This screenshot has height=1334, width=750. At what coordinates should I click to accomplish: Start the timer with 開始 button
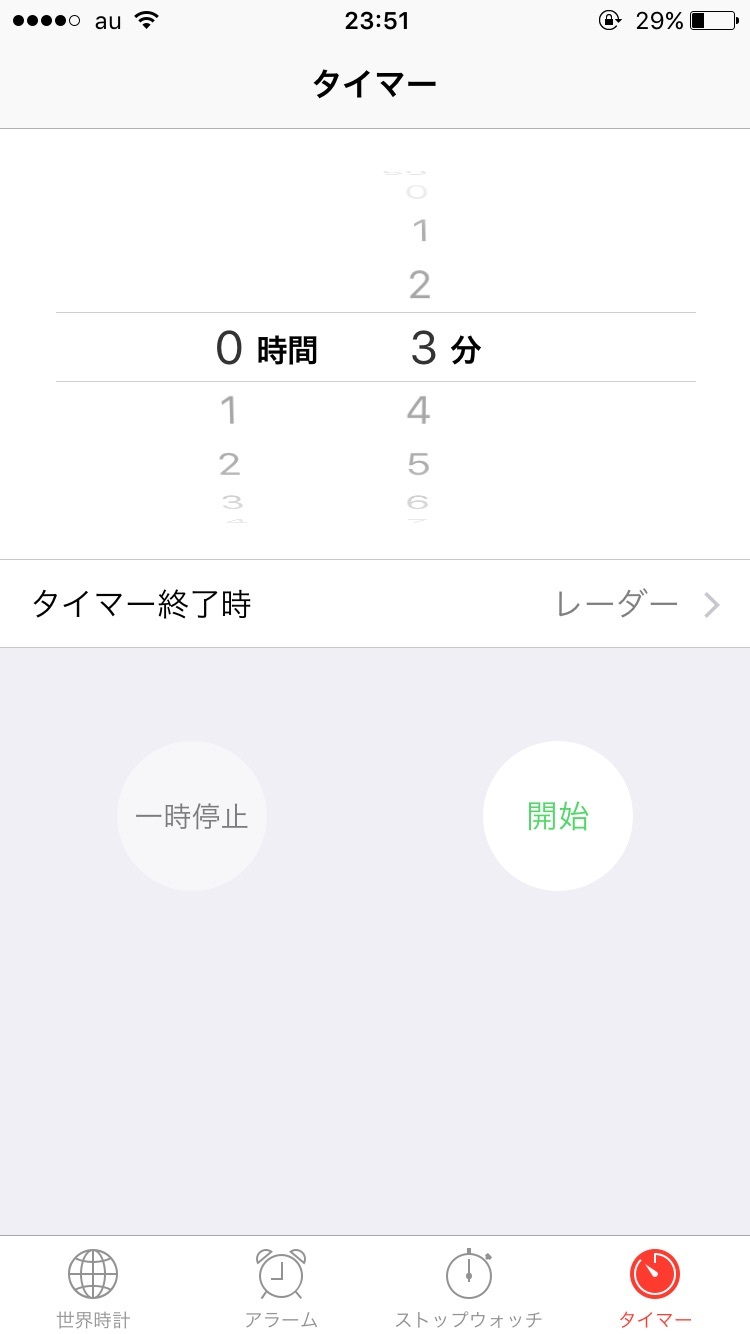coord(558,816)
